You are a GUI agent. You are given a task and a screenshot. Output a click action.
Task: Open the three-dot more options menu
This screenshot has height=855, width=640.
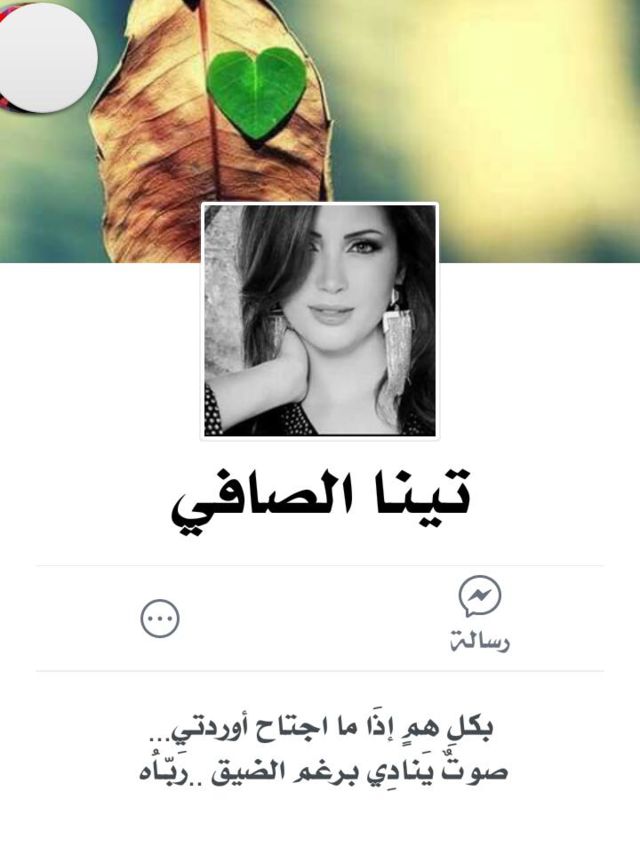pos(160,618)
